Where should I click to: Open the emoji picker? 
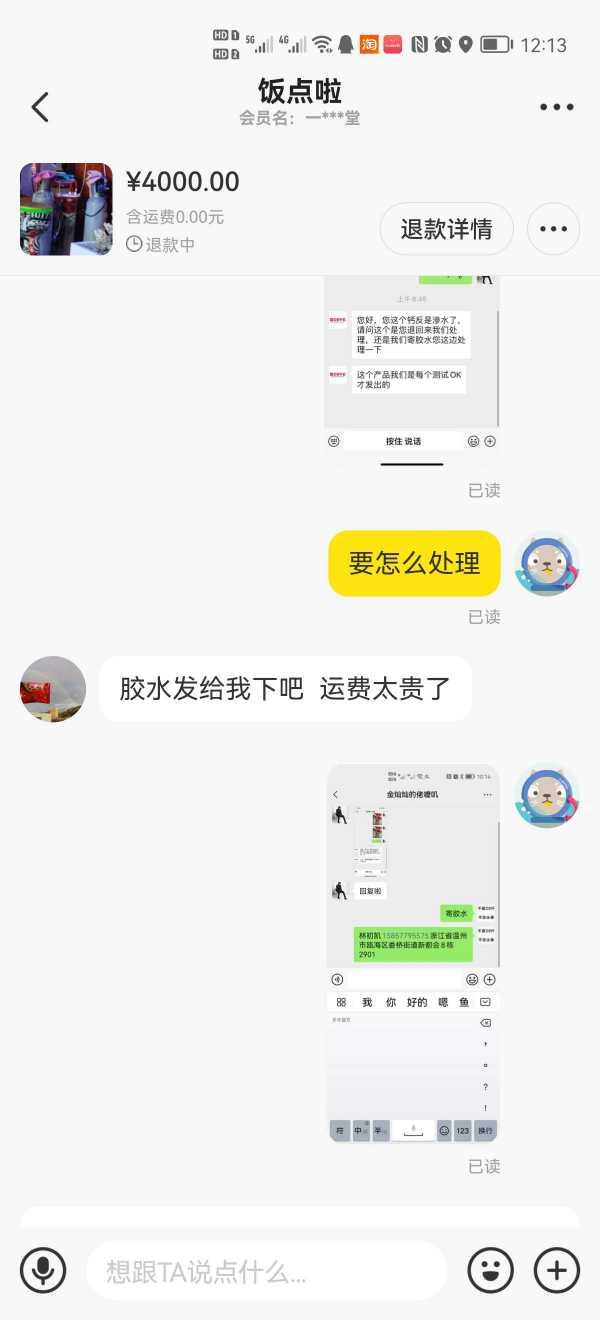[490, 1271]
